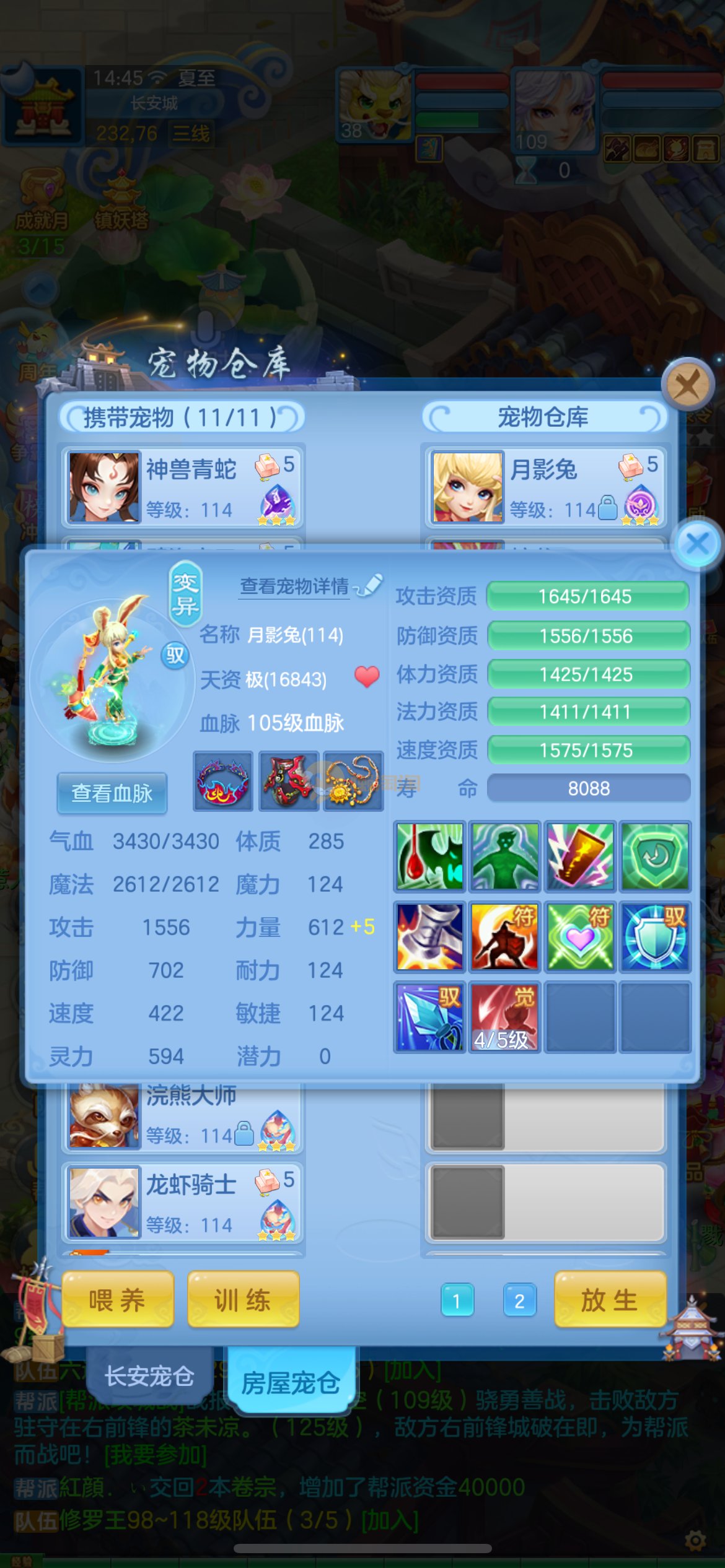Tap the 喂养 button
Image resolution: width=725 pixels, height=1568 pixels.
tap(117, 1300)
